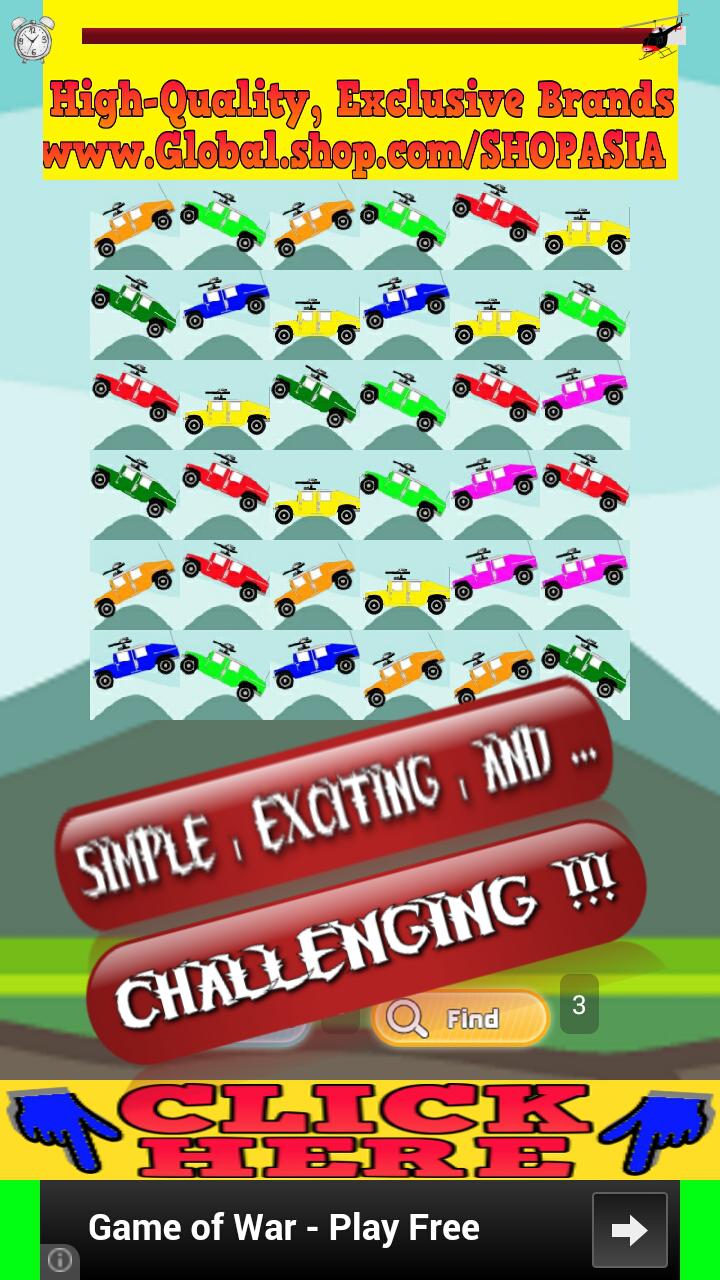Viewport: 720px width, 1280px height.
Task: Tap the CLICK HERE banner
Action: [360, 1130]
